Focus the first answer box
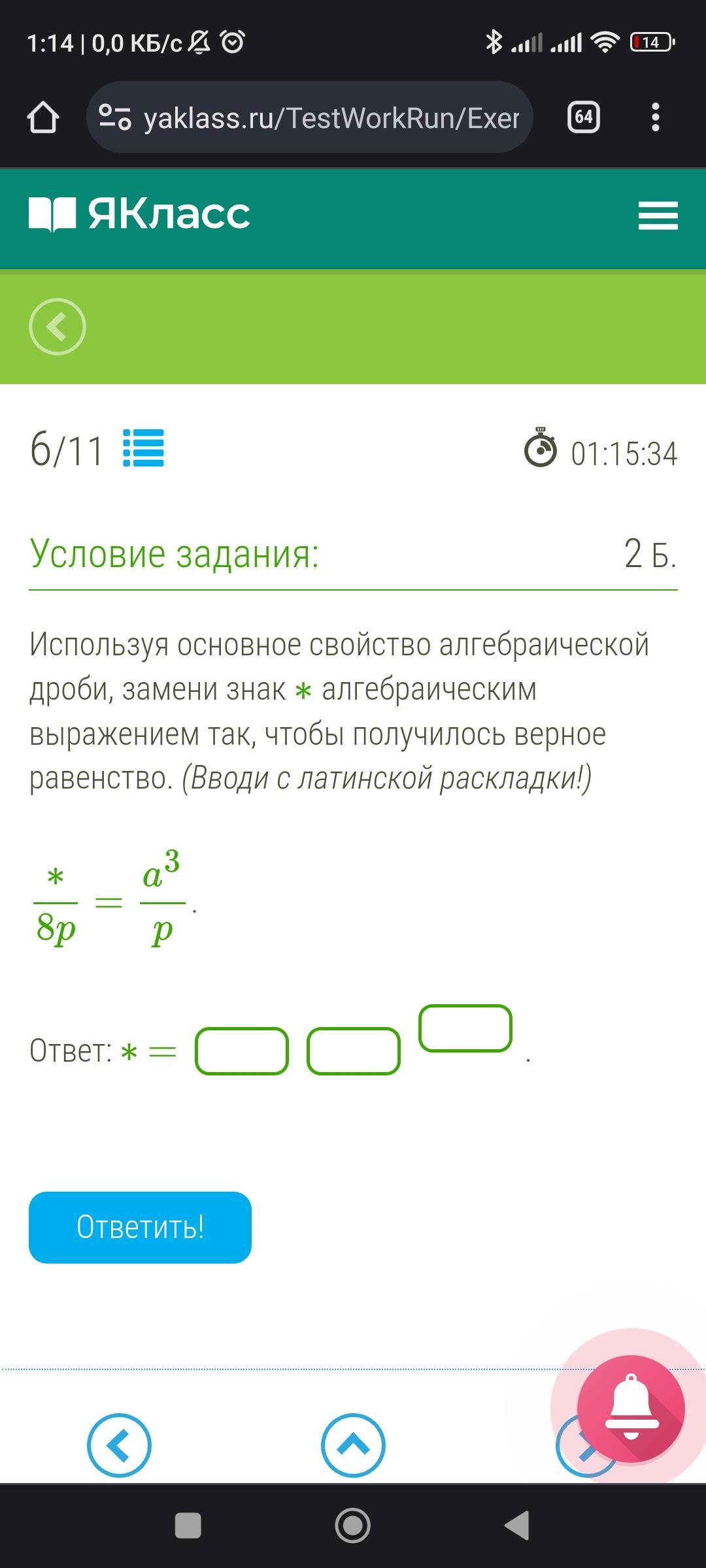This screenshot has width=706, height=1568. pos(242,1051)
